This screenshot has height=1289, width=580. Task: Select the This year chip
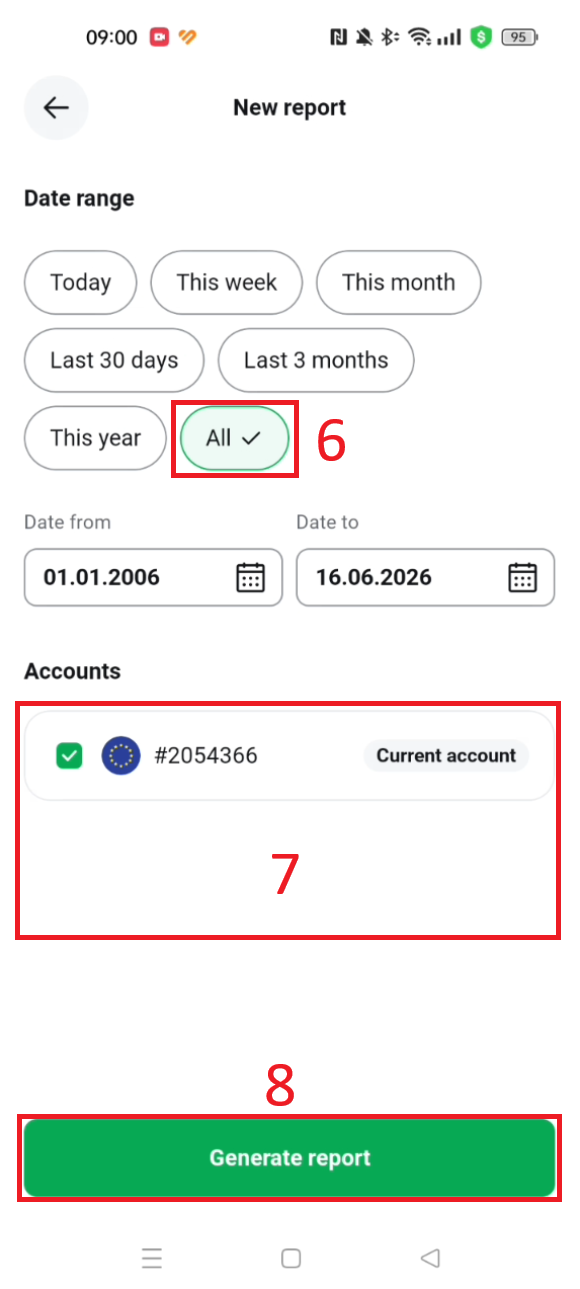(x=95, y=438)
